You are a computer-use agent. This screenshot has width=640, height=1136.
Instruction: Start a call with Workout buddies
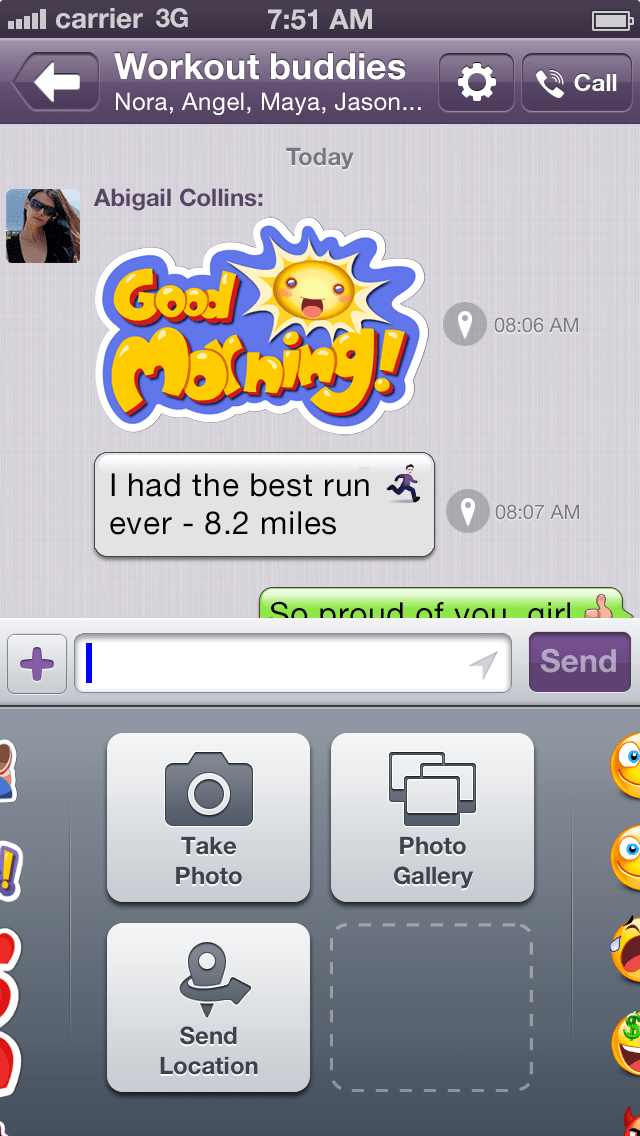576,82
